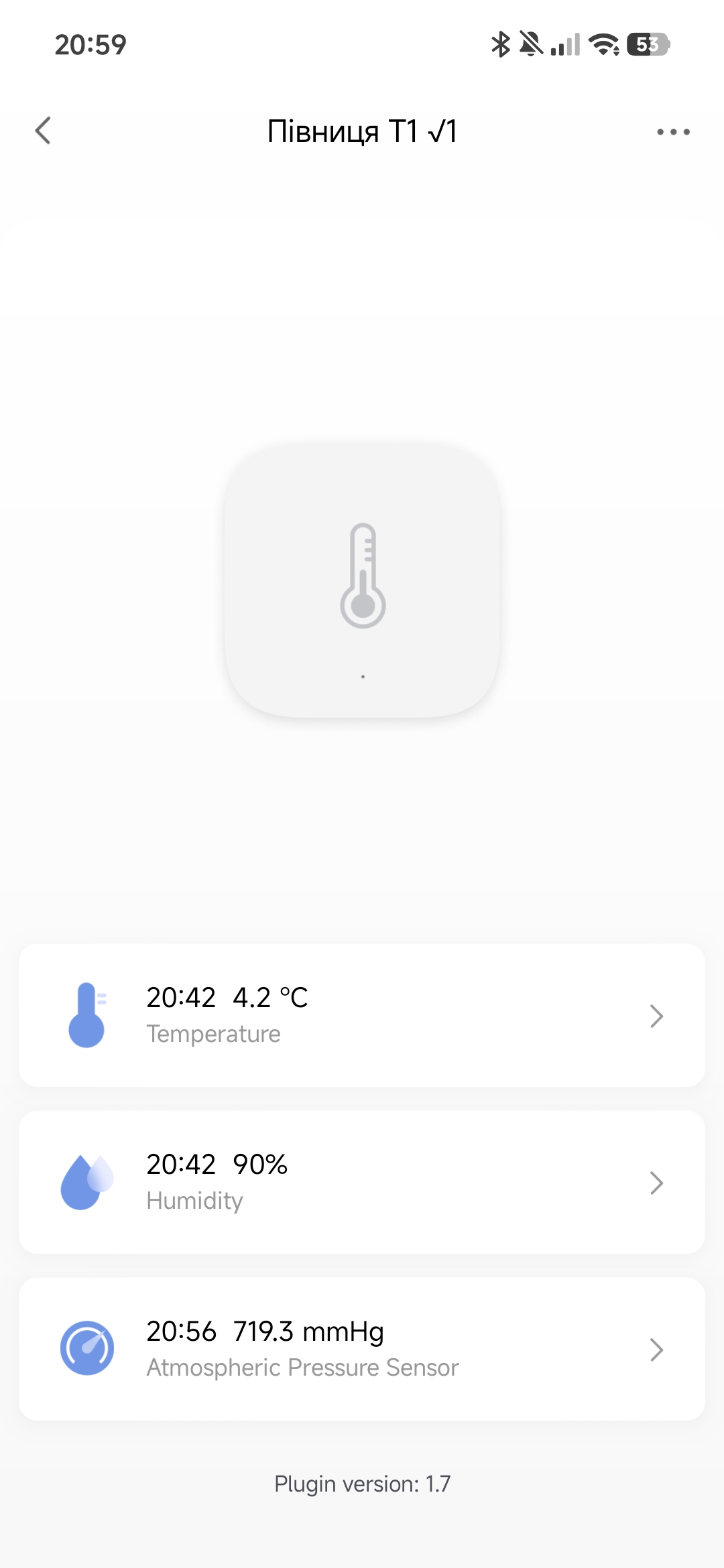View Humidity reading details
724x1568 pixels.
362,1182
